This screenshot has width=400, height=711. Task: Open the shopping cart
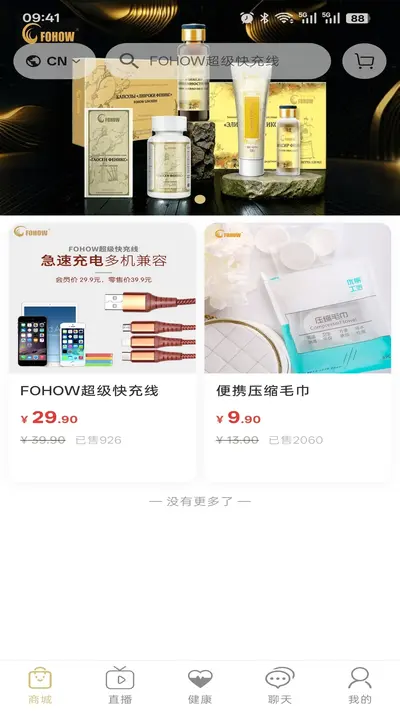(364, 61)
